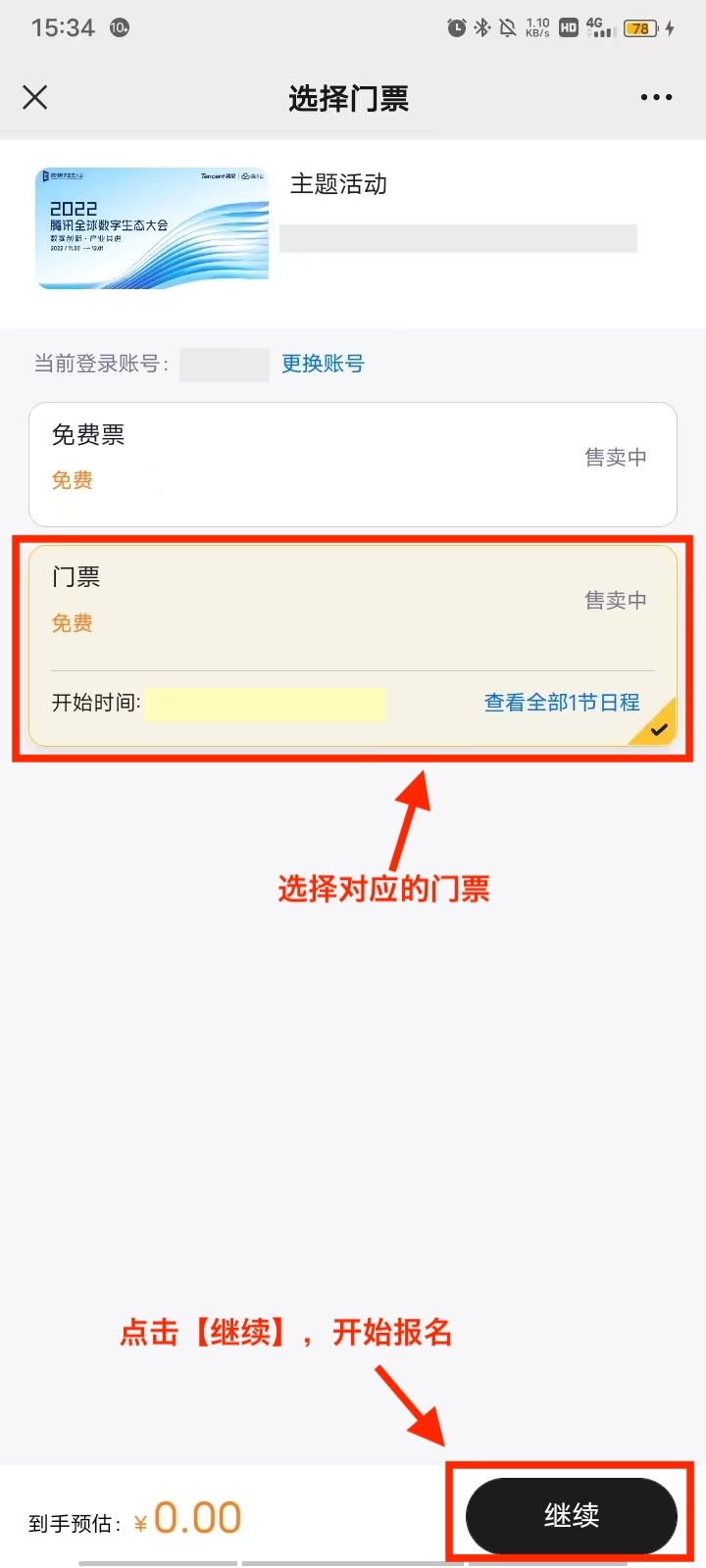The height and width of the screenshot is (1568, 706).
Task: Open 查看全部1节日程 schedule link
Action: tap(562, 703)
